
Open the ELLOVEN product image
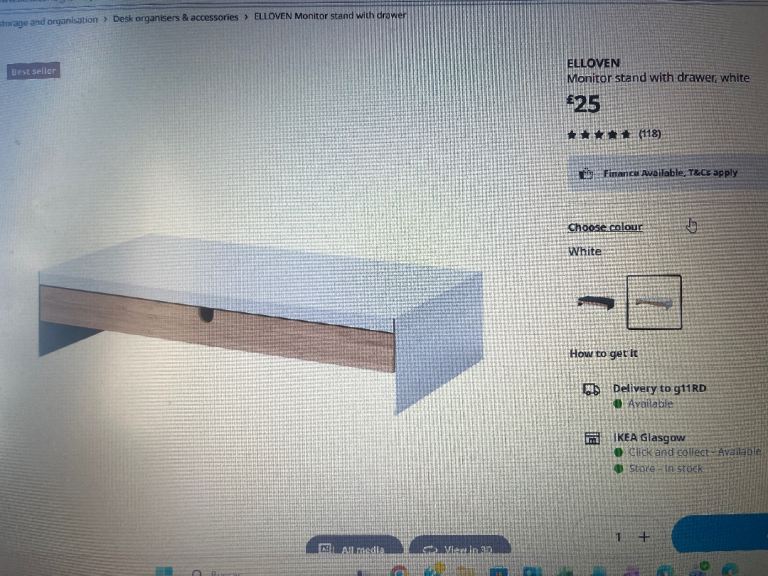click(x=260, y=320)
